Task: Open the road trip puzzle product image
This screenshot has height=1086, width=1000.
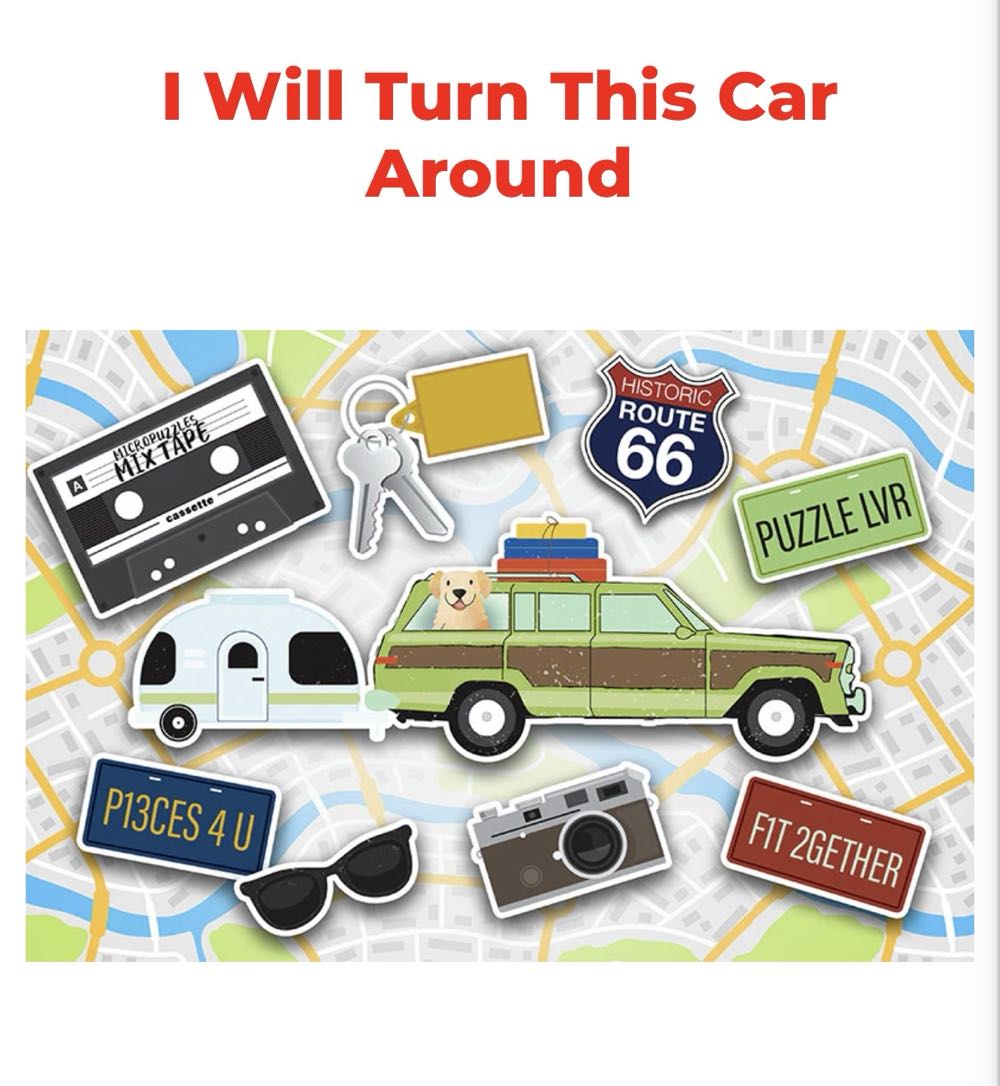Action: (499, 645)
